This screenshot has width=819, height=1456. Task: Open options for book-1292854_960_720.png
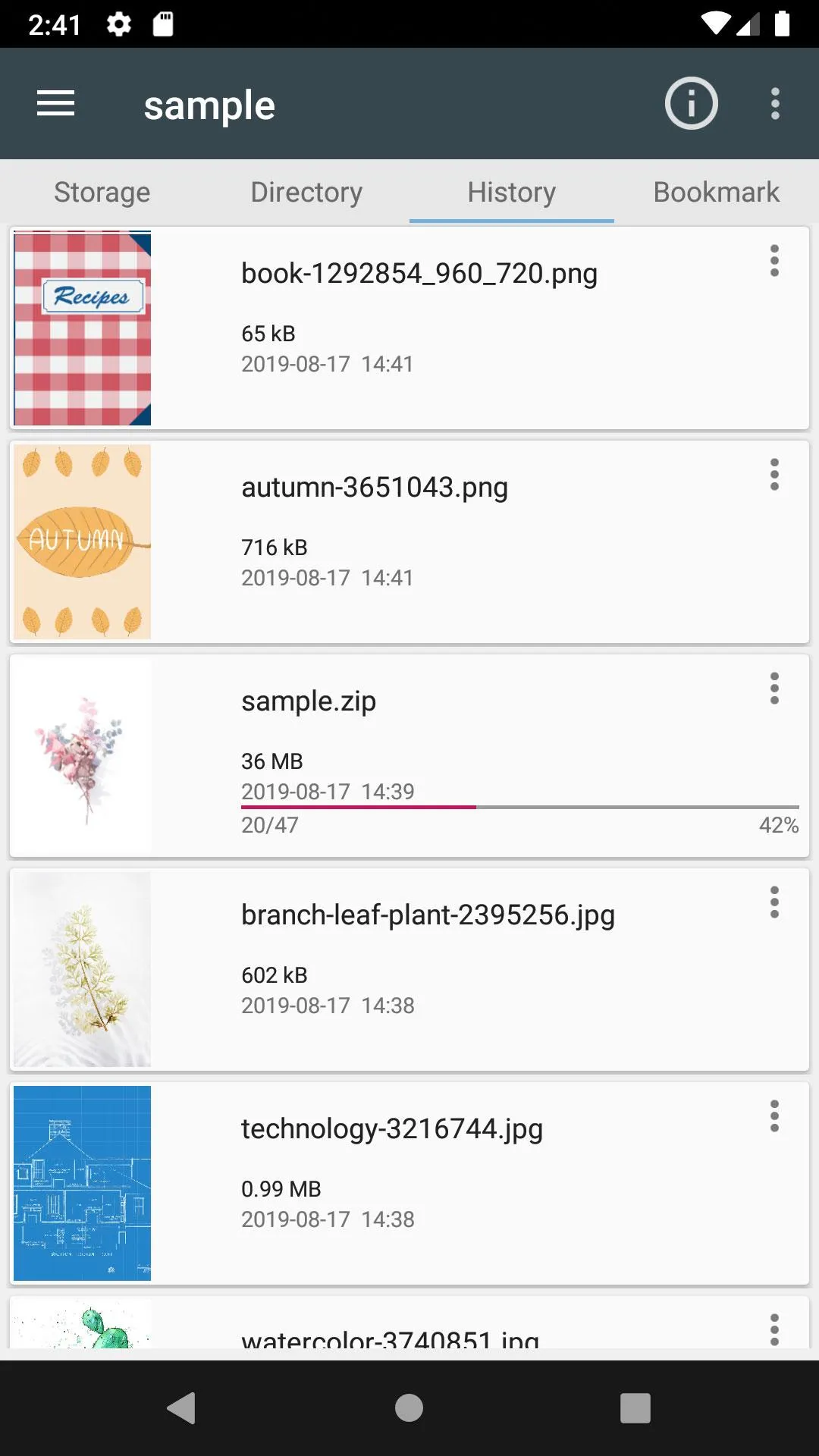tap(774, 262)
